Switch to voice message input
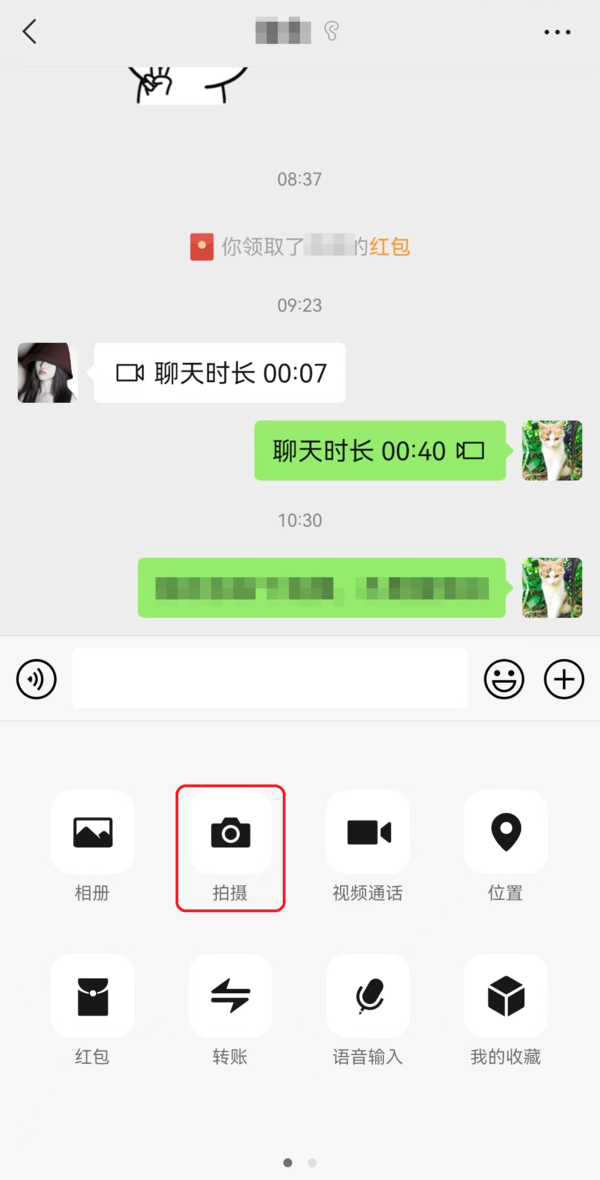This screenshot has height=1180, width=600. 36,680
